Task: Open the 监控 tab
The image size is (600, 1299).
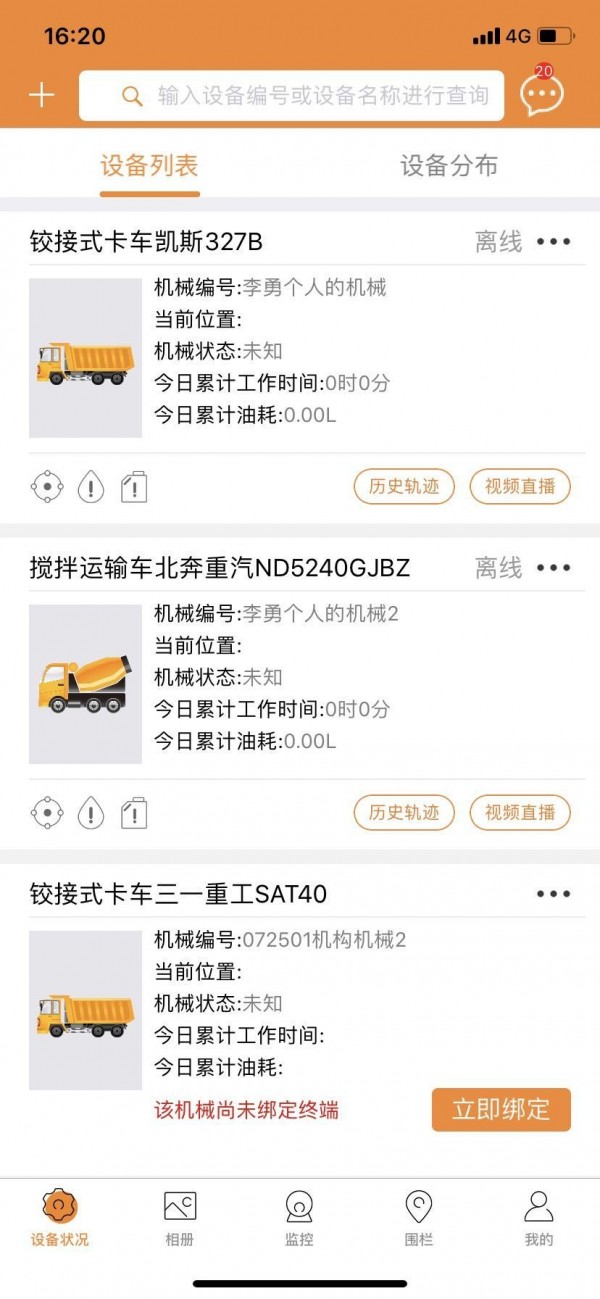Action: (x=299, y=1218)
